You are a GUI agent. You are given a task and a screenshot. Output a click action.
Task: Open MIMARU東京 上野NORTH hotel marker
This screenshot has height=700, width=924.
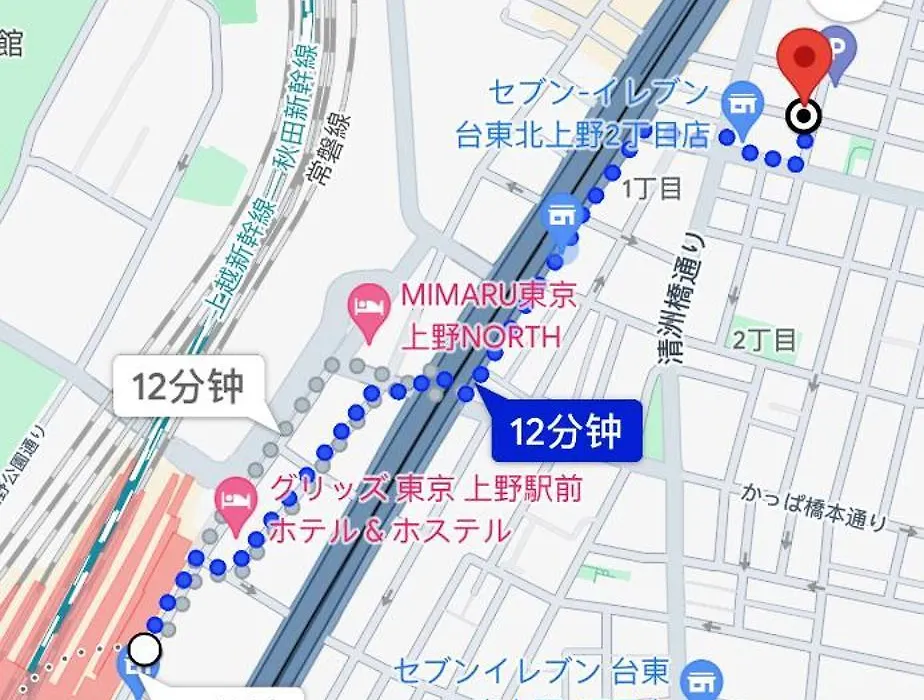[x=361, y=302]
